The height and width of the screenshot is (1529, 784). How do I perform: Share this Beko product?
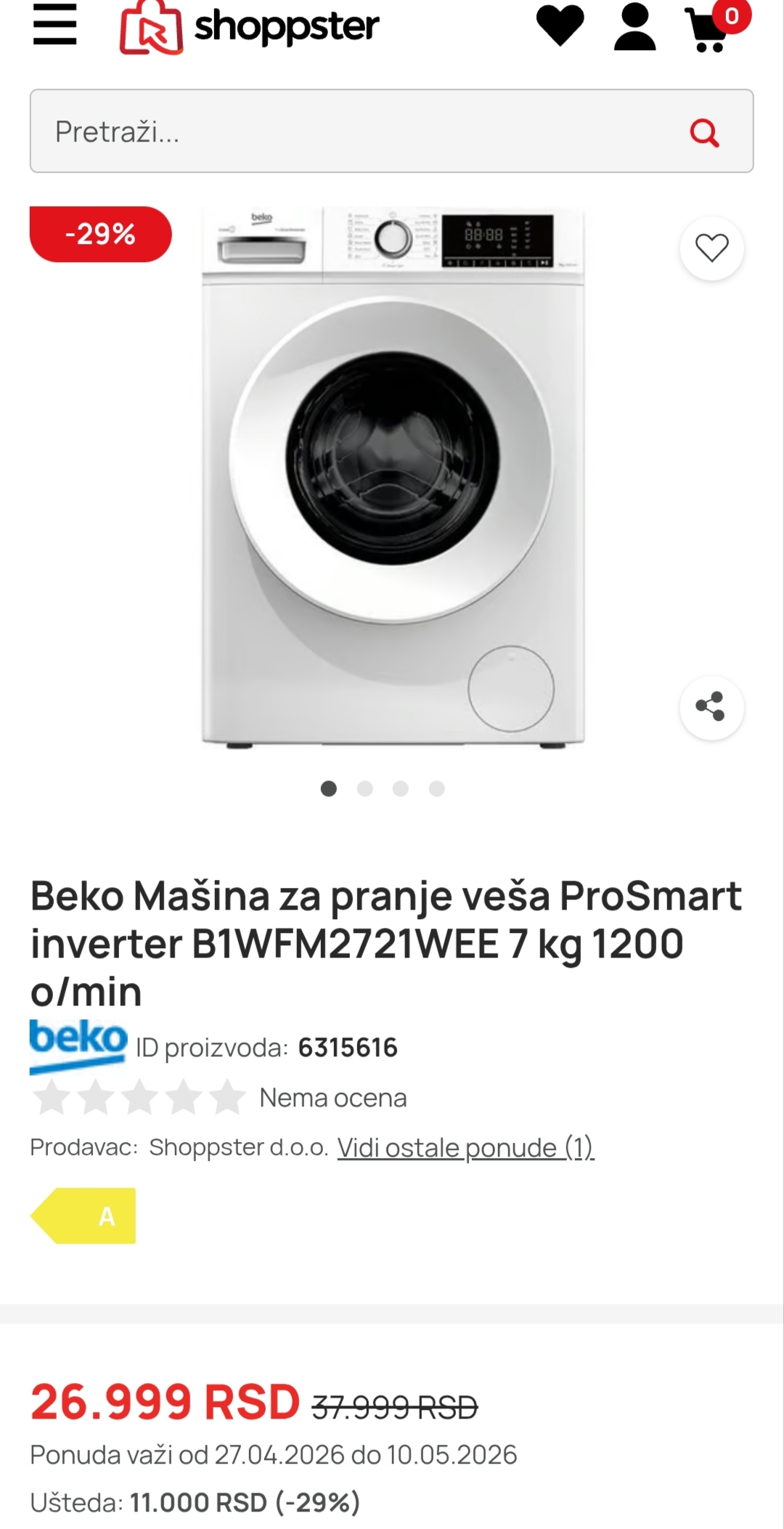click(711, 706)
